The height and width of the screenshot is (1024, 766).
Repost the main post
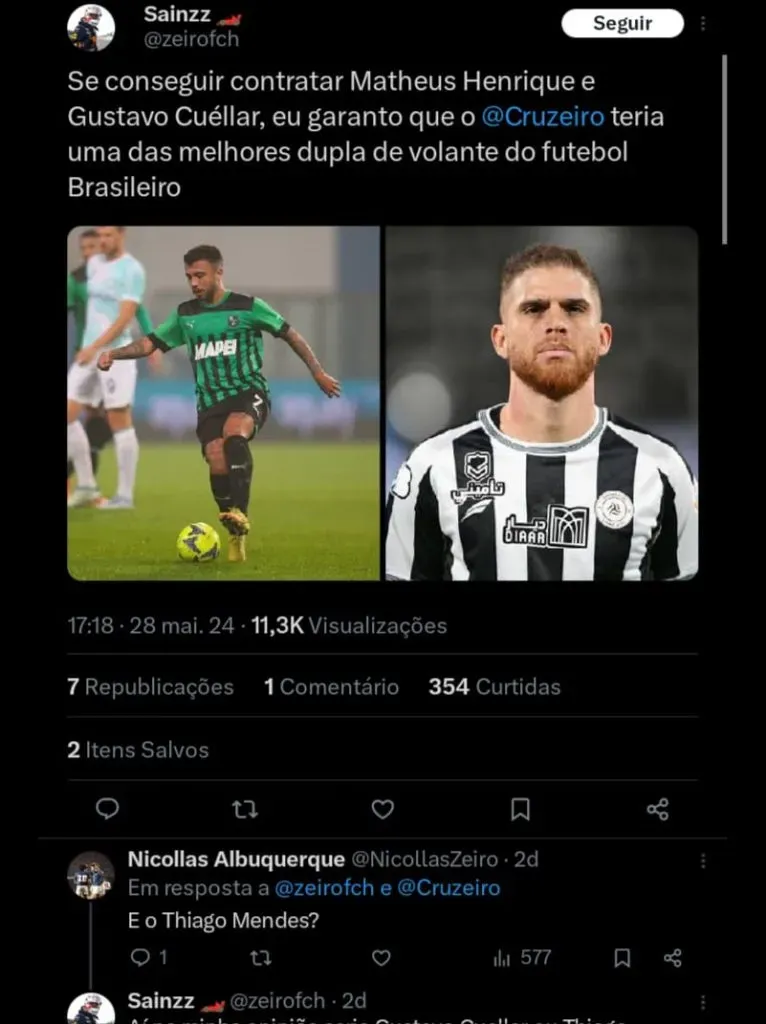click(x=245, y=809)
